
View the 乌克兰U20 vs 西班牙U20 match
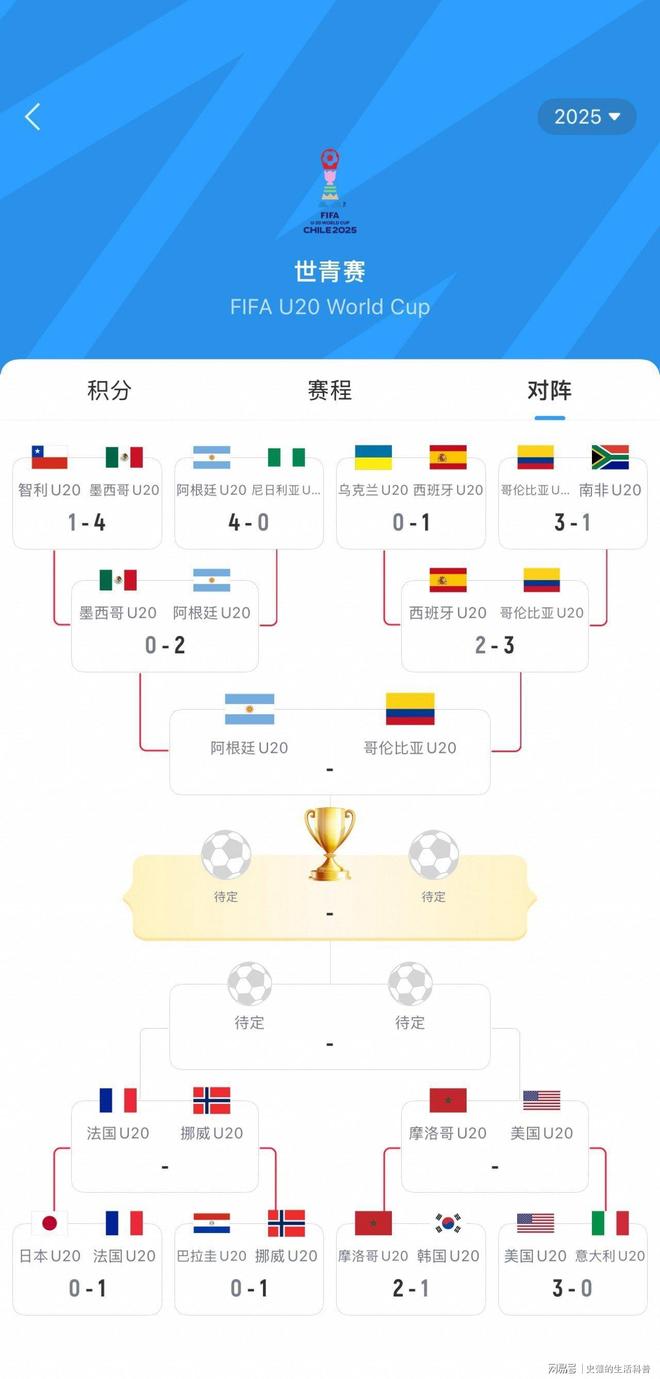(411, 503)
